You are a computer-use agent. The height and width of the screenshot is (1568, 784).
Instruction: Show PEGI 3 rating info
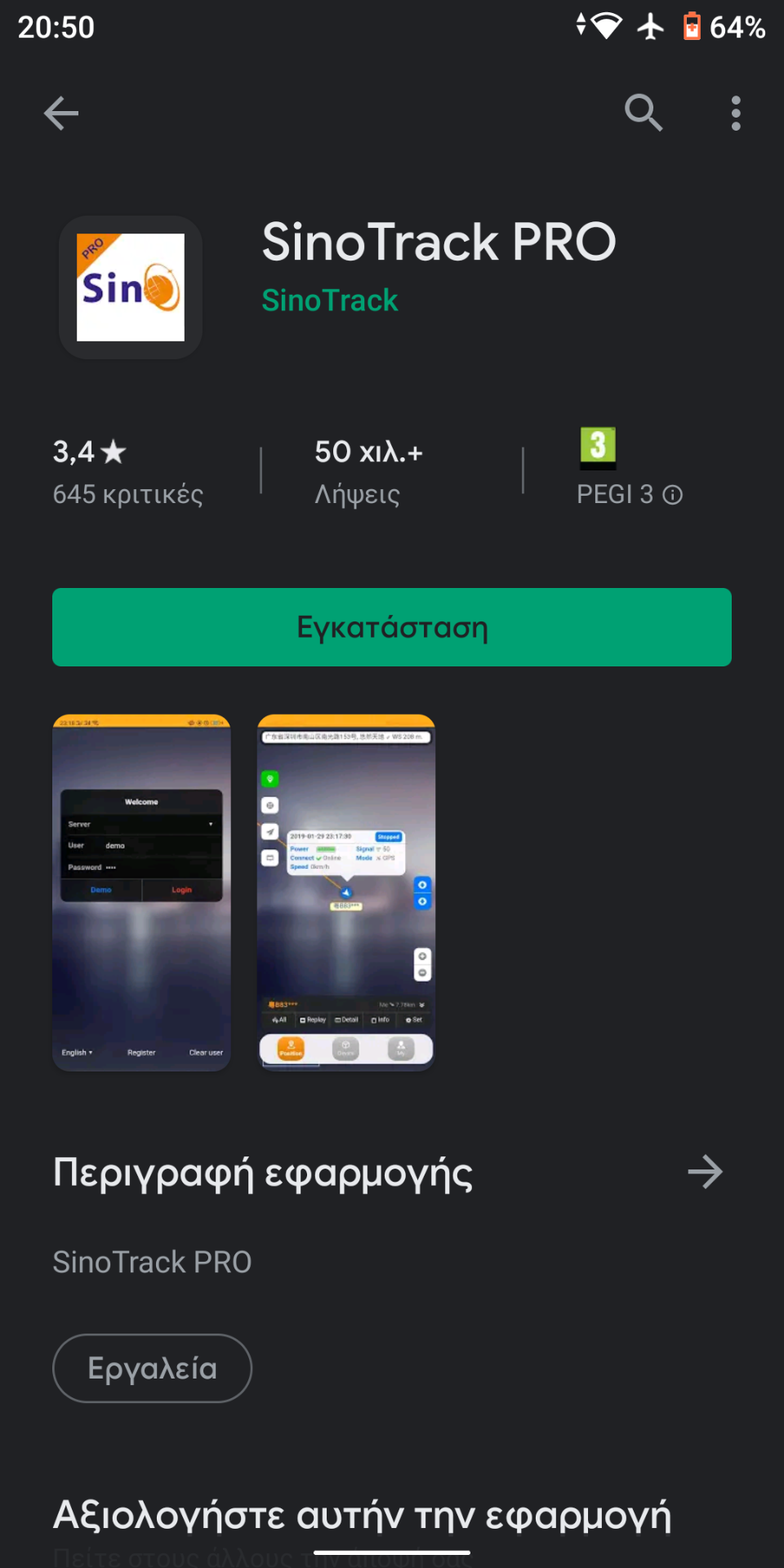point(672,495)
